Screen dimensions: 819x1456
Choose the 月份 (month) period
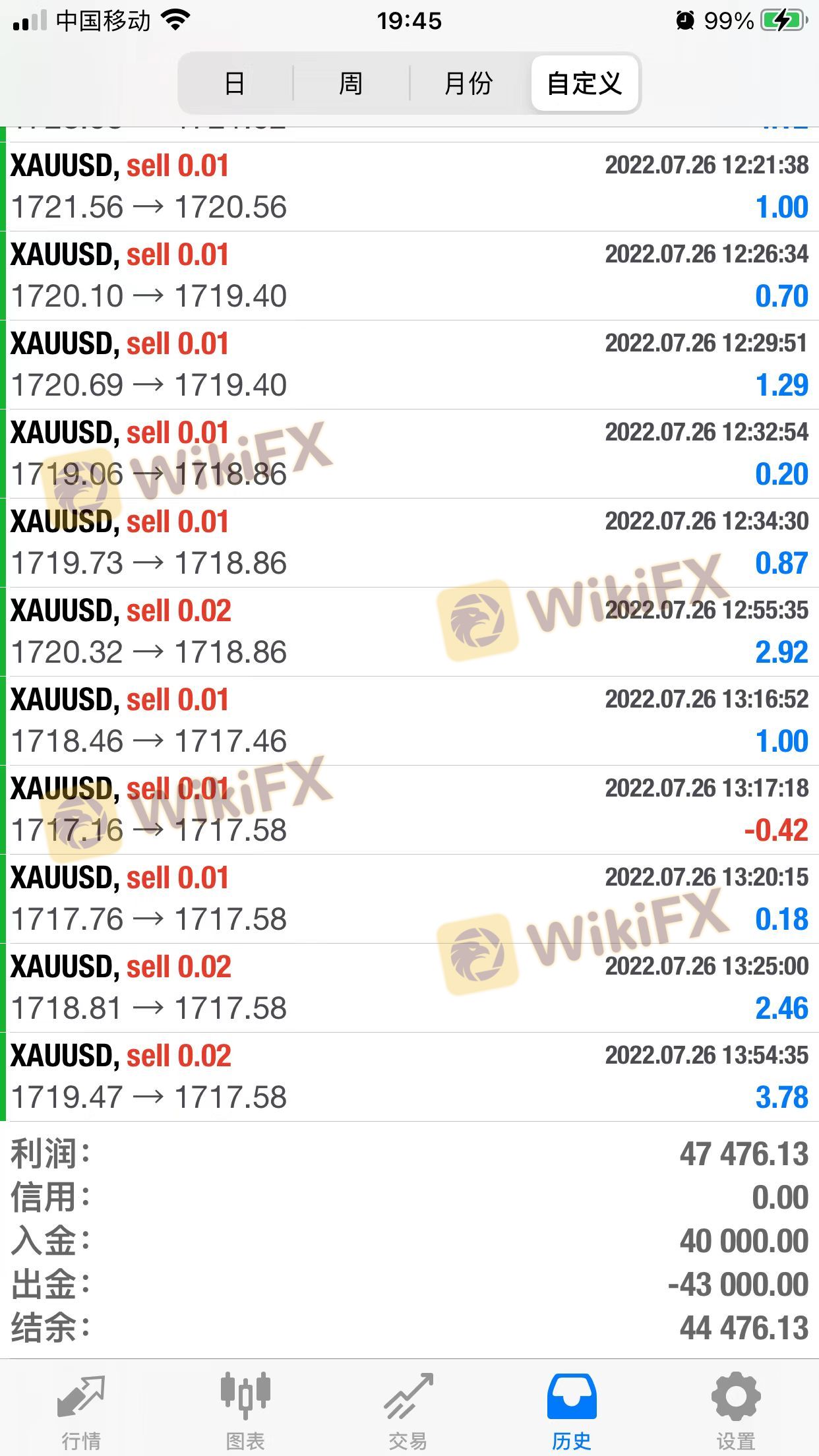click(468, 84)
